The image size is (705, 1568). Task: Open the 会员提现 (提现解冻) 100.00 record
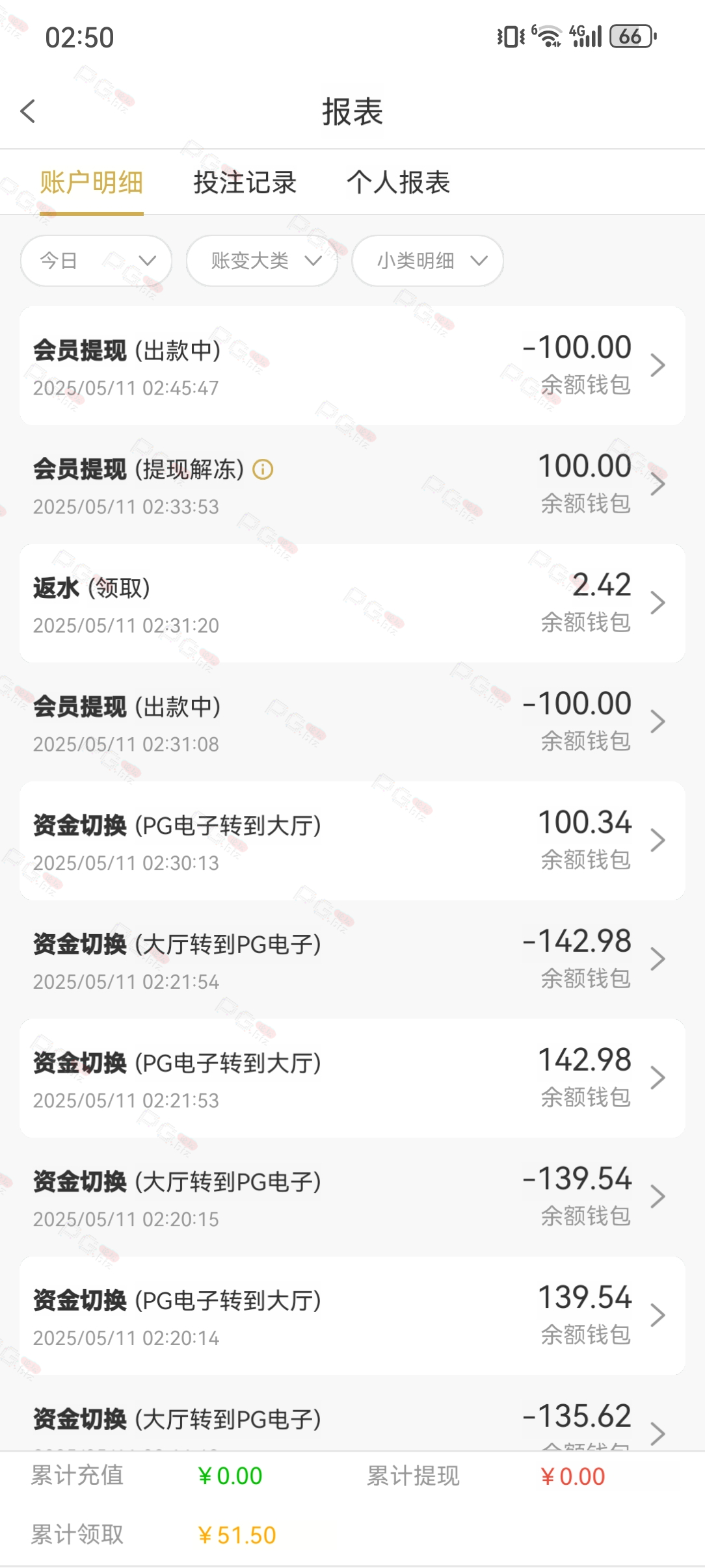click(x=352, y=485)
